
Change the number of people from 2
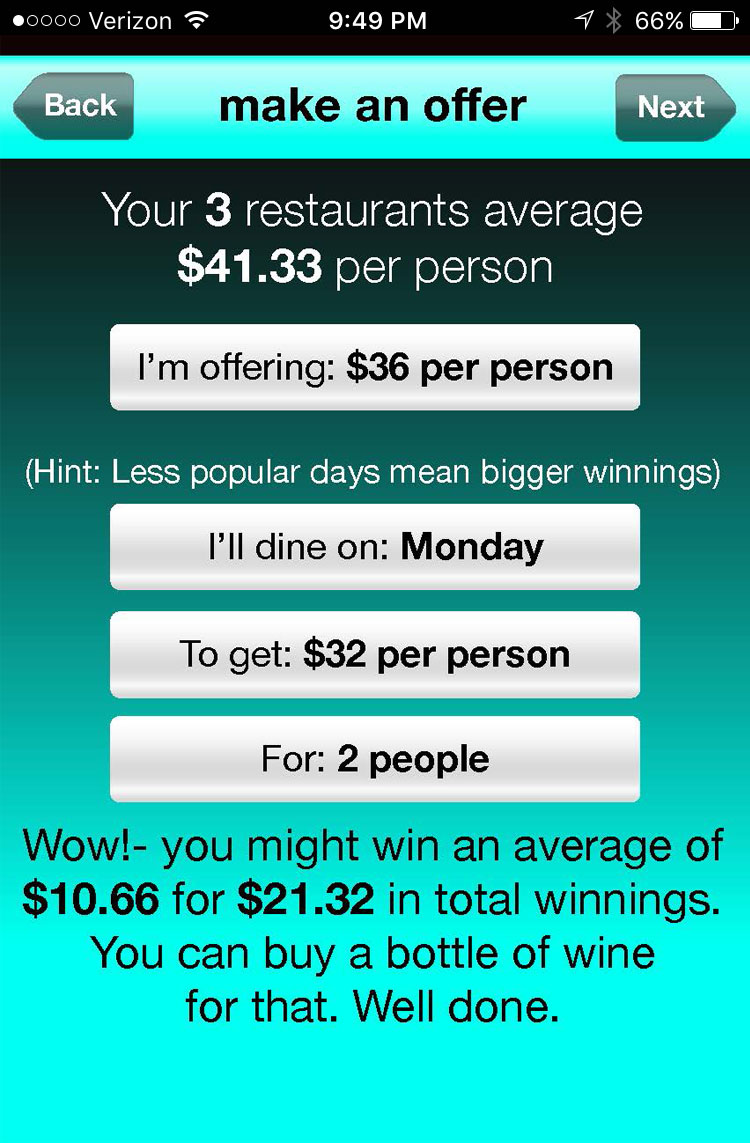click(375, 759)
